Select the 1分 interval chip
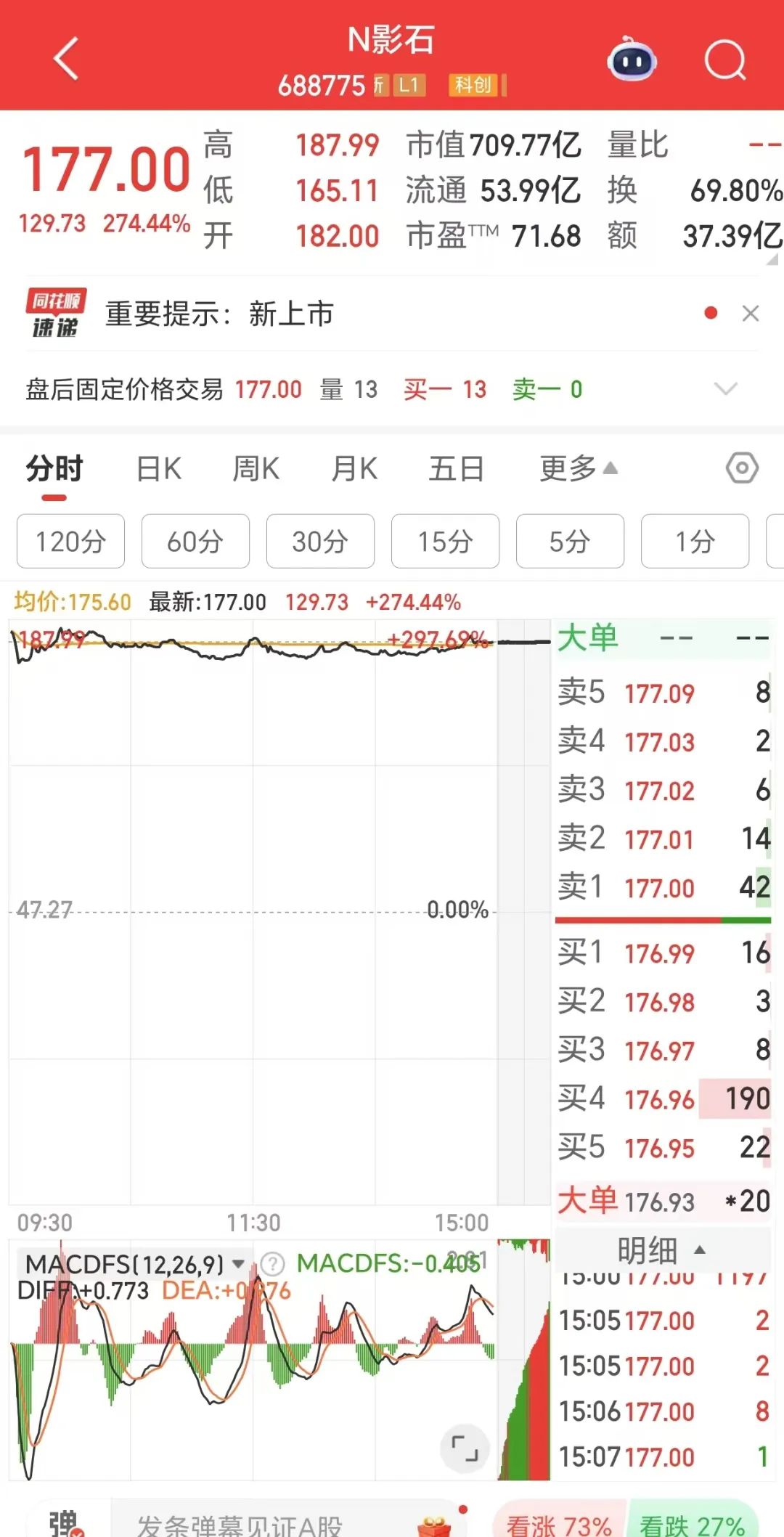The height and width of the screenshot is (1537, 784). [x=695, y=542]
